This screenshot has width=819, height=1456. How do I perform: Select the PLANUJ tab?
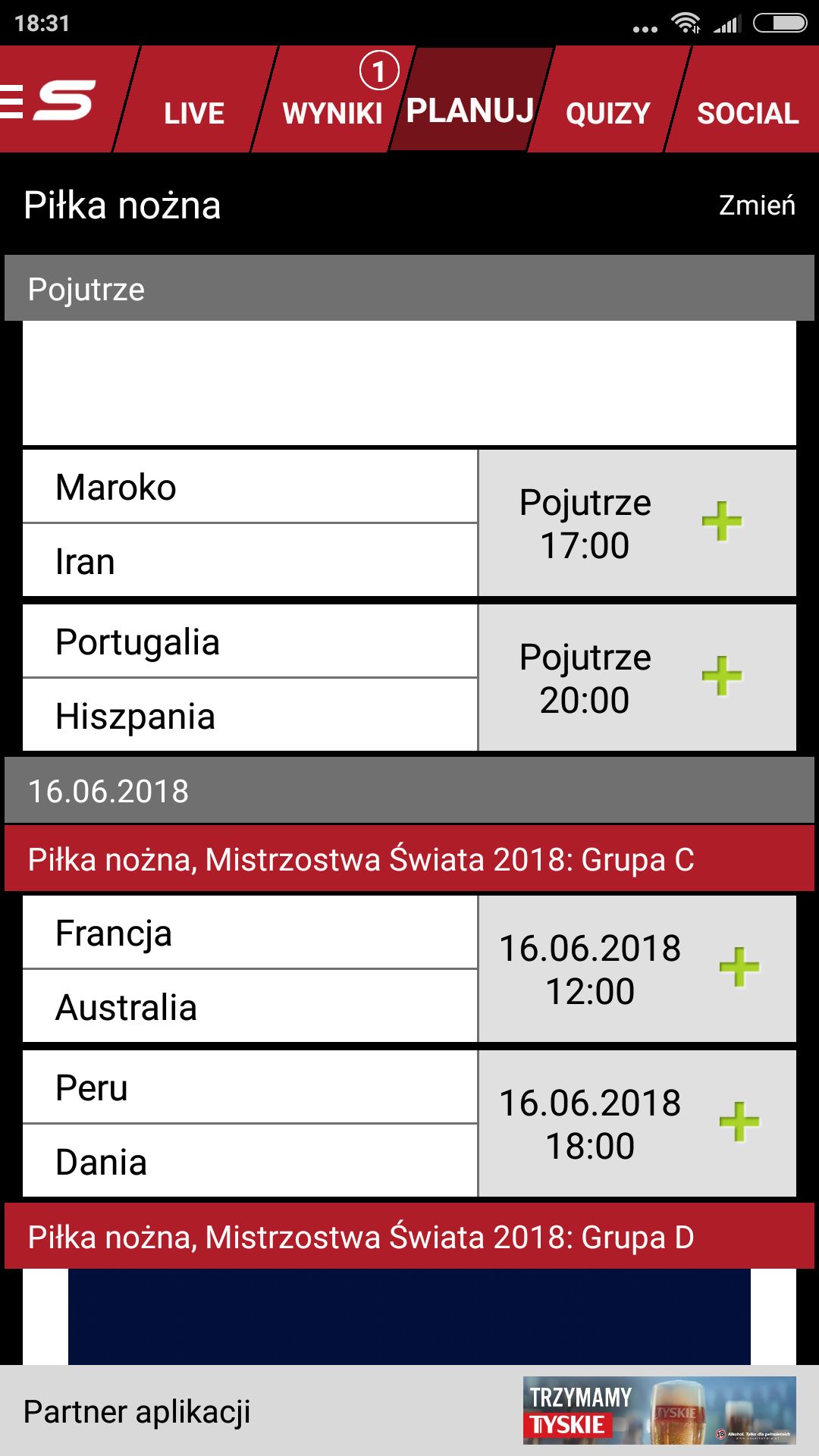click(470, 111)
